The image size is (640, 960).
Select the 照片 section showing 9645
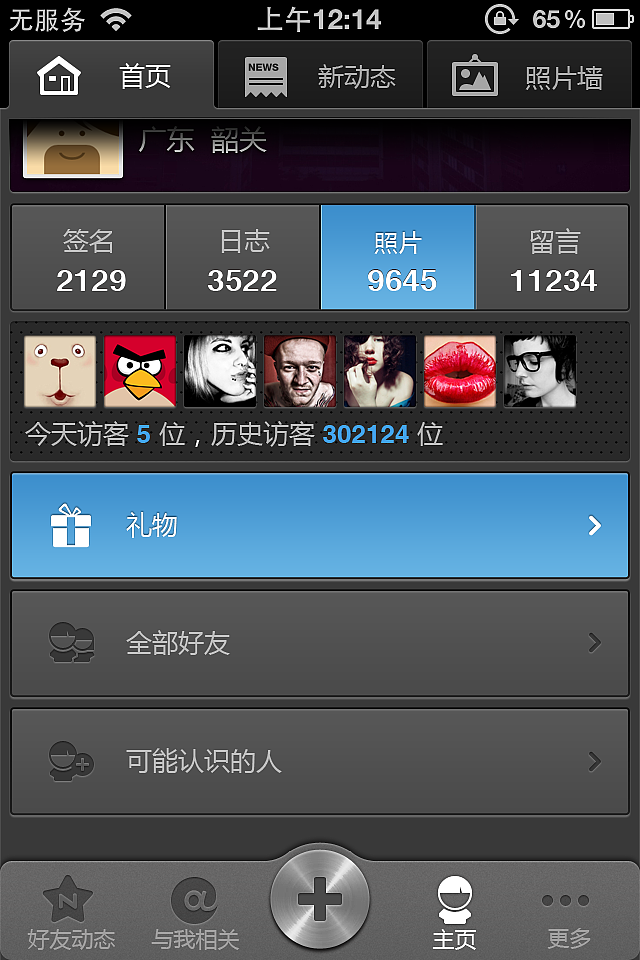[x=398, y=258]
